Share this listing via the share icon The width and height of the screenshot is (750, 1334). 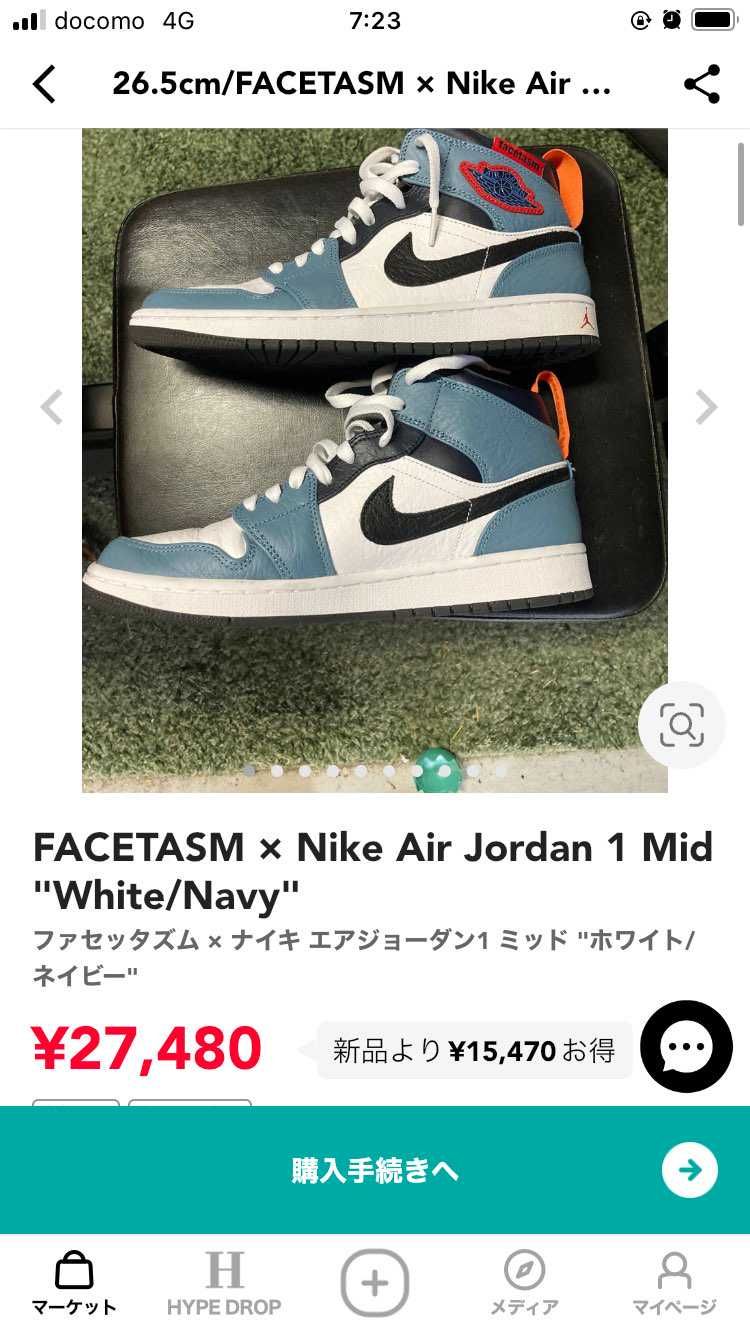click(703, 83)
